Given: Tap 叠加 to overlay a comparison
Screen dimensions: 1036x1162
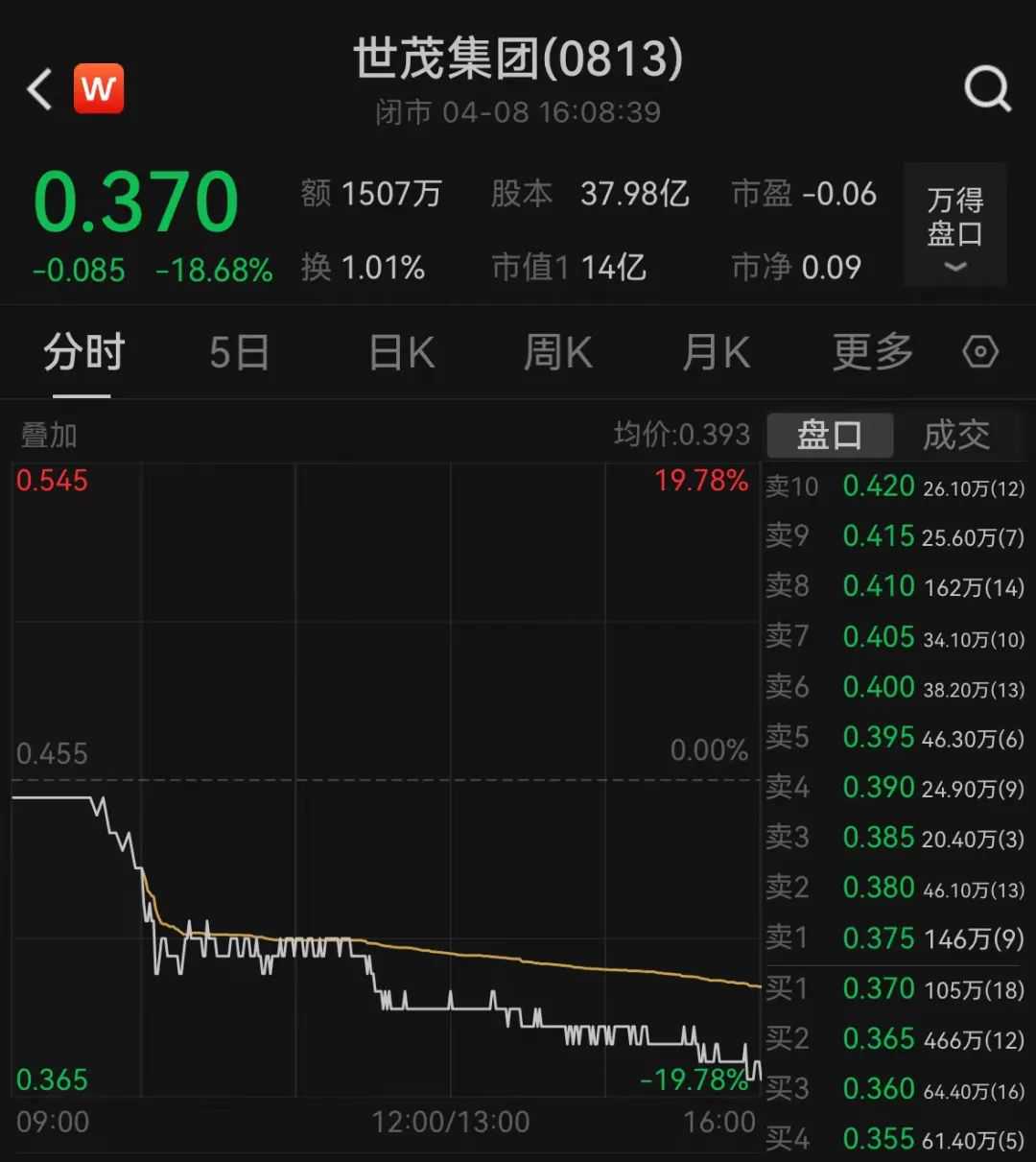Looking at the screenshot, I should [x=49, y=436].
